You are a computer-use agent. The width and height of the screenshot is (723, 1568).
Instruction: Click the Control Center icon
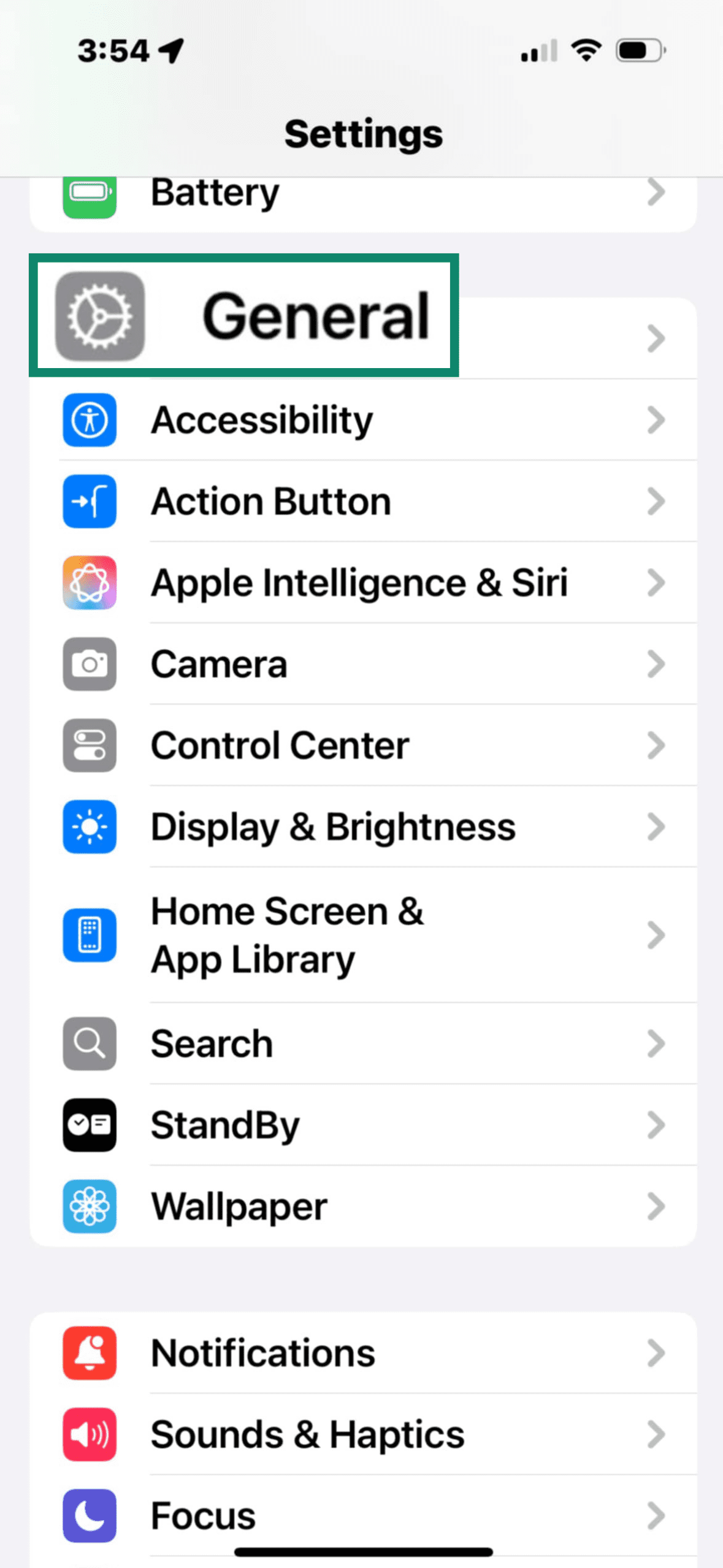[90, 746]
